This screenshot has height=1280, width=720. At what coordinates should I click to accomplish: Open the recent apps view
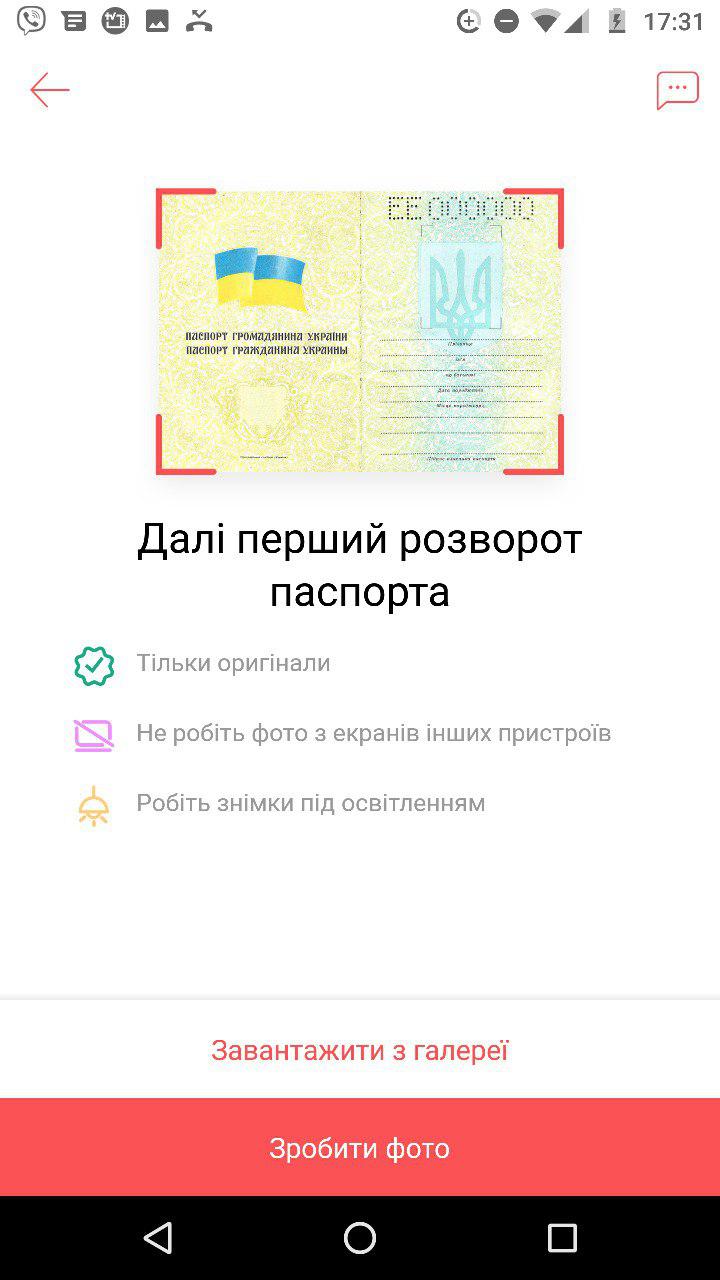(562, 1238)
